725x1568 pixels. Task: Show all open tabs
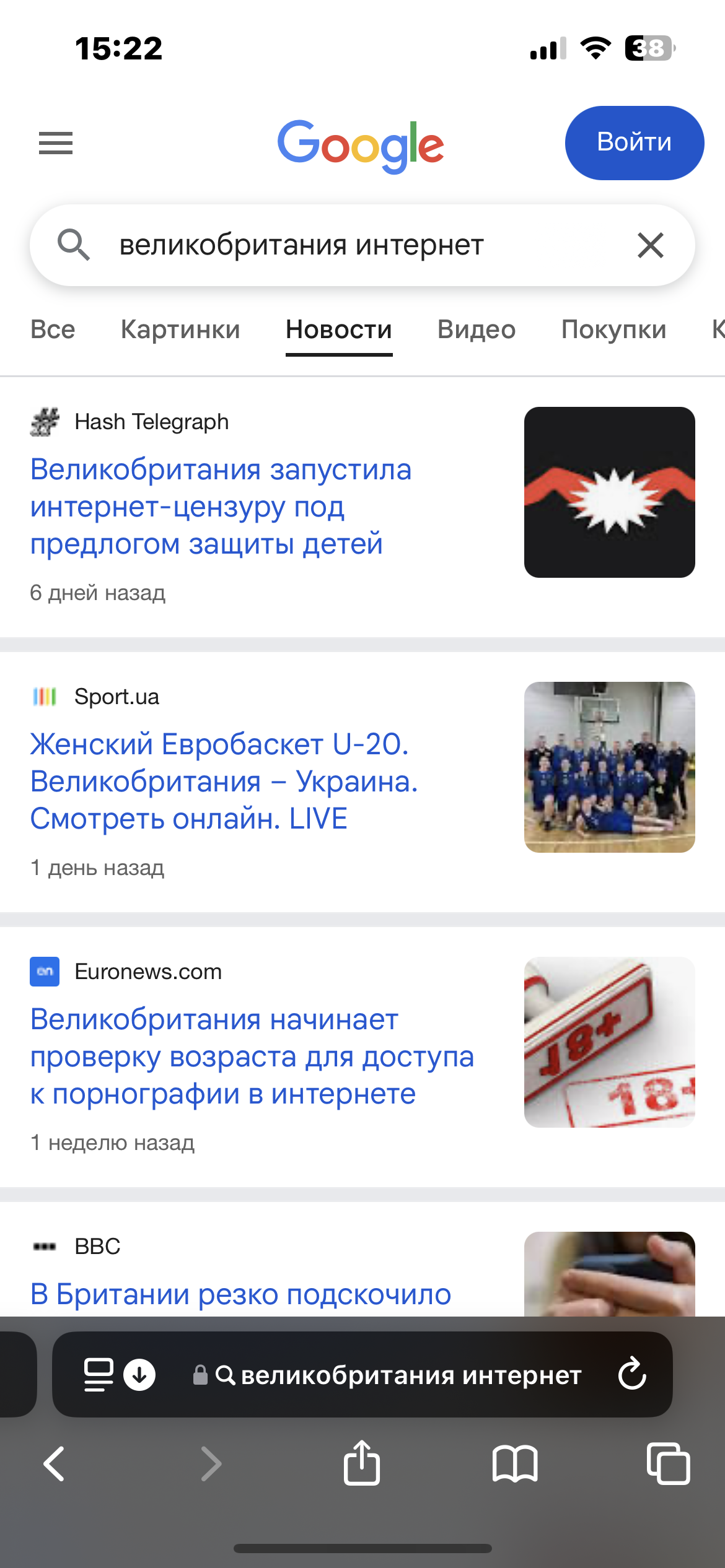(x=668, y=1464)
